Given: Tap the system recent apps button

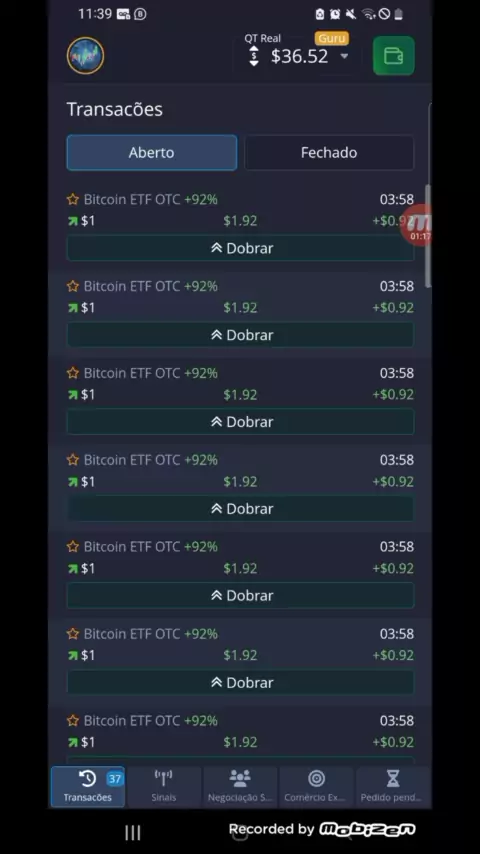Looking at the screenshot, I should (132, 832).
